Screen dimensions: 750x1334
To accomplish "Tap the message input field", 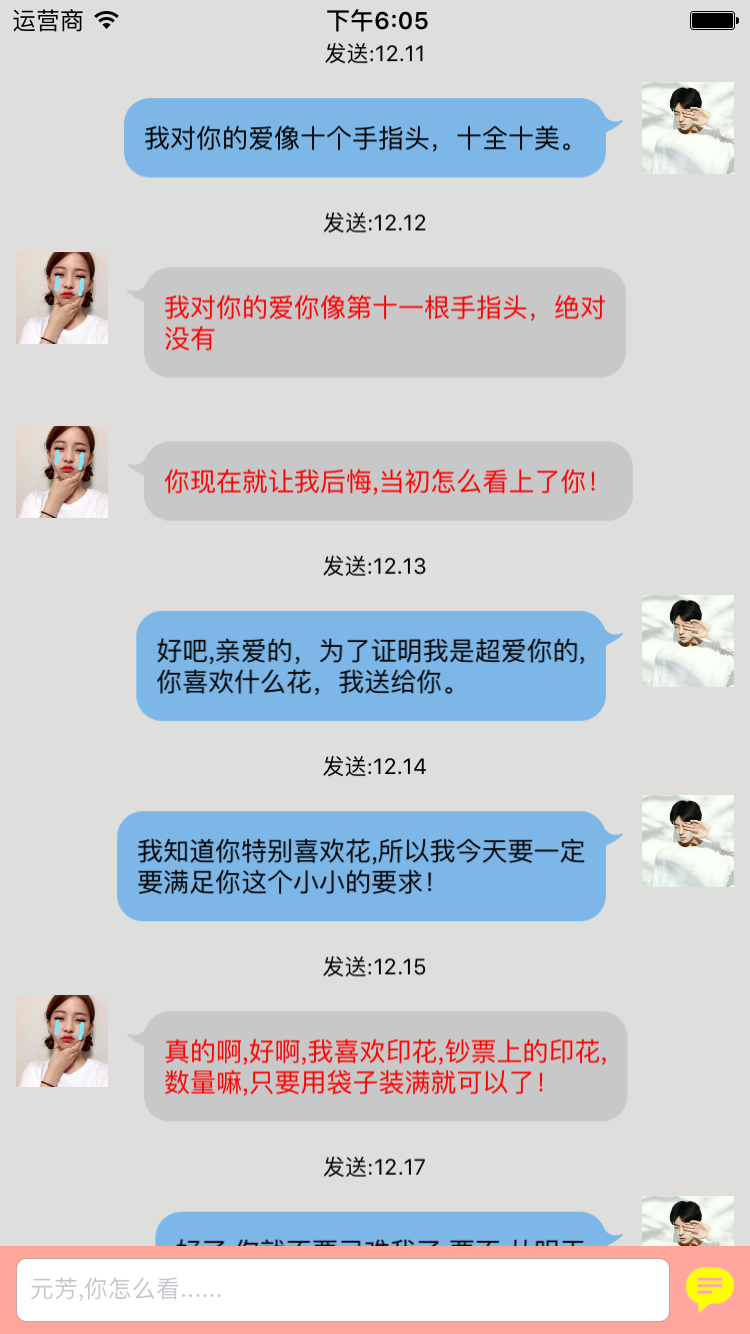I will click(342, 1289).
